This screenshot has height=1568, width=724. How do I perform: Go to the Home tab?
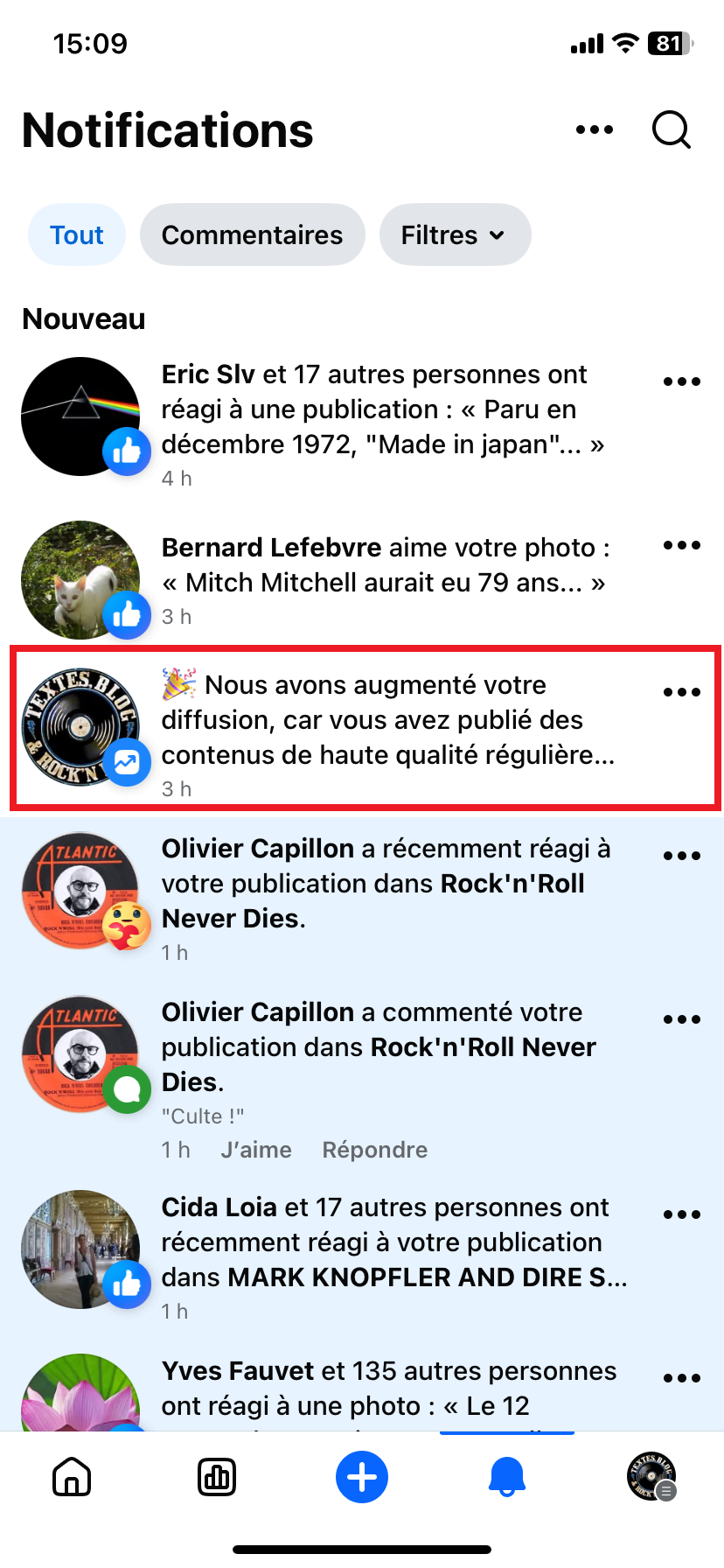(72, 1477)
